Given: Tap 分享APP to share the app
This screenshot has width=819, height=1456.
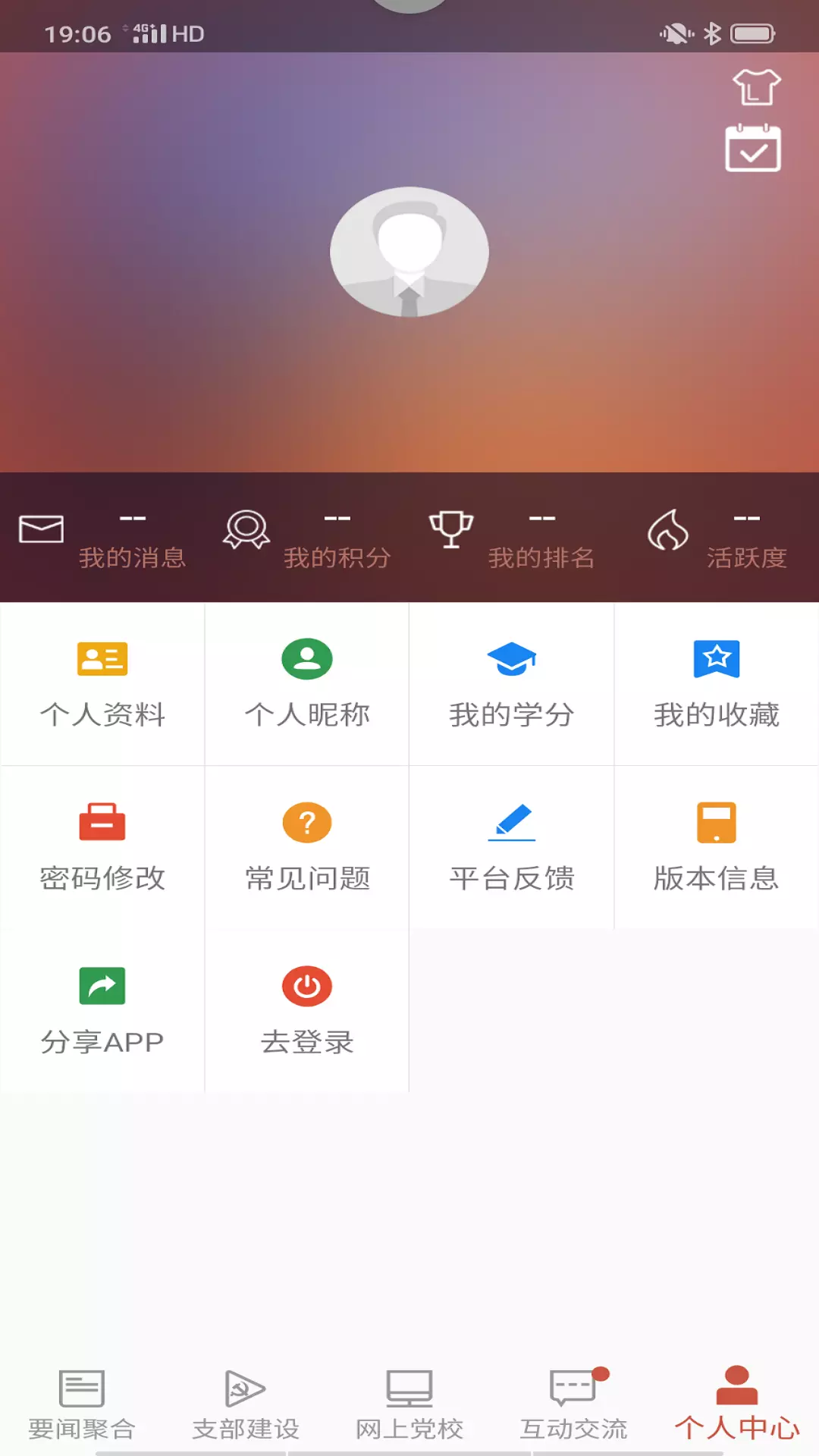Looking at the screenshot, I should pos(102,1012).
